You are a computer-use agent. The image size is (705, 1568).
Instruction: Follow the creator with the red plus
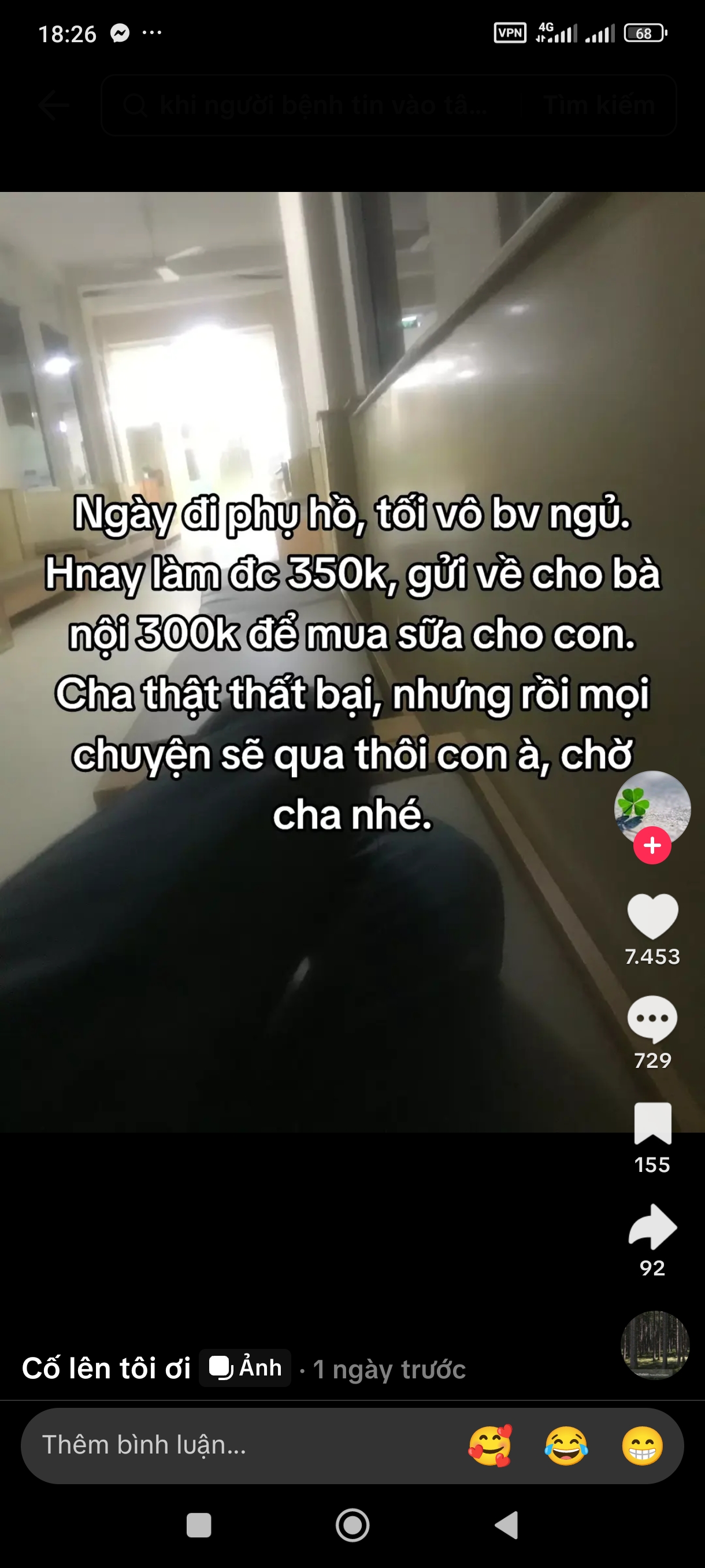pos(652,845)
